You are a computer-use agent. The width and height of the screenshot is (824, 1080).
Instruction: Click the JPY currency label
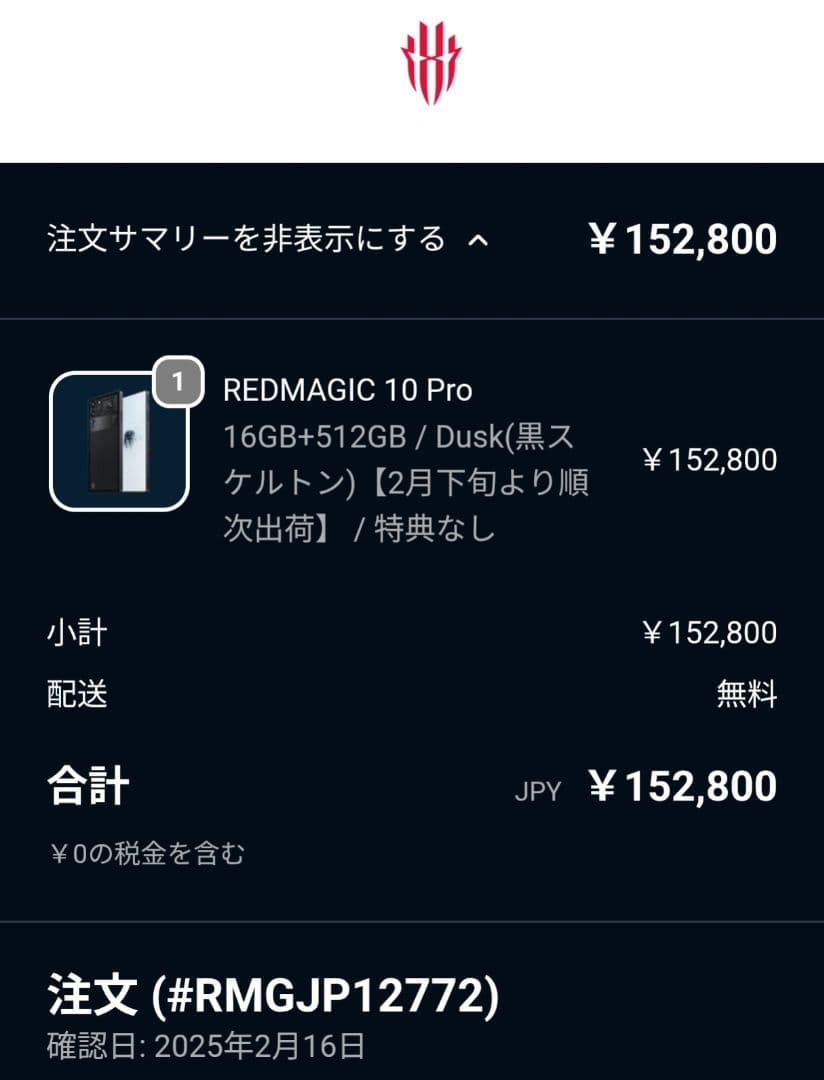click(537, 791)
